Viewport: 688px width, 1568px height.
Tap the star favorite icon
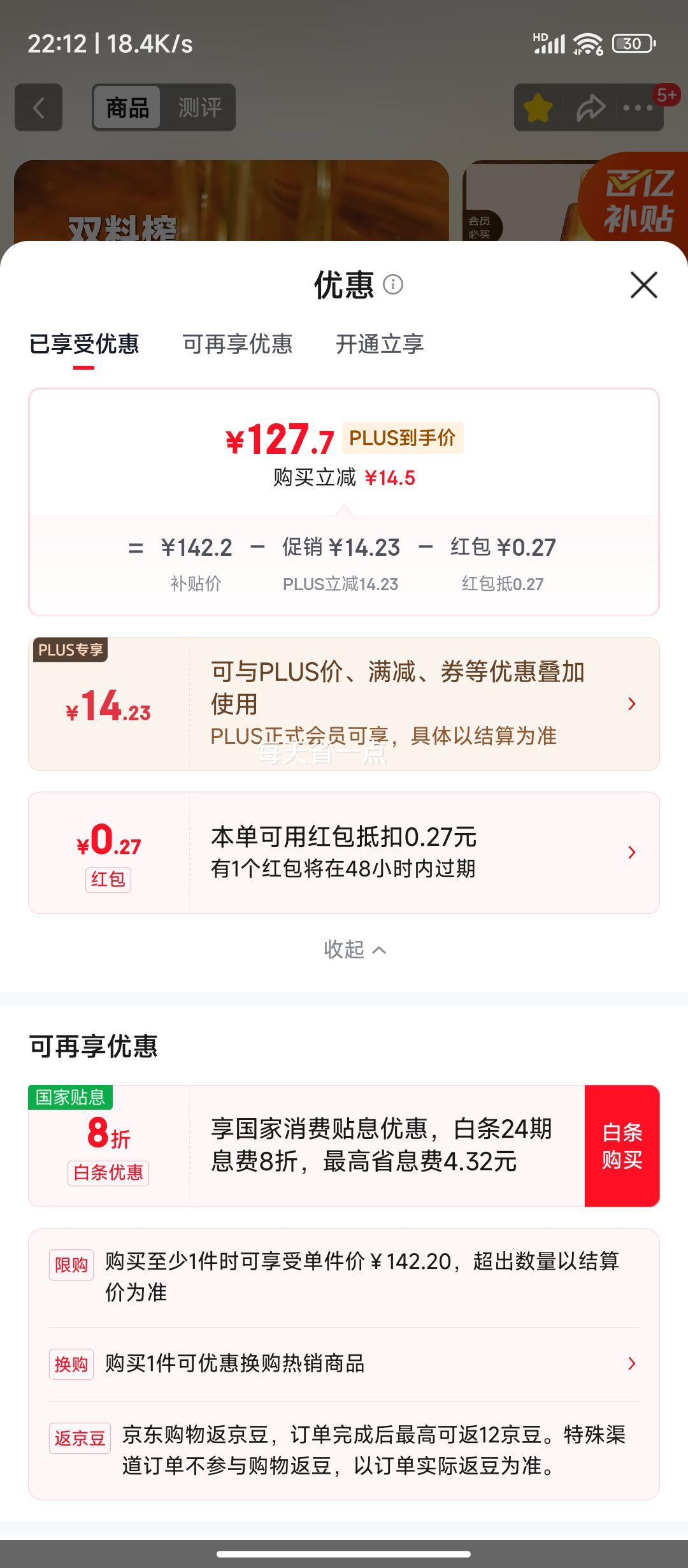point(538,107)
